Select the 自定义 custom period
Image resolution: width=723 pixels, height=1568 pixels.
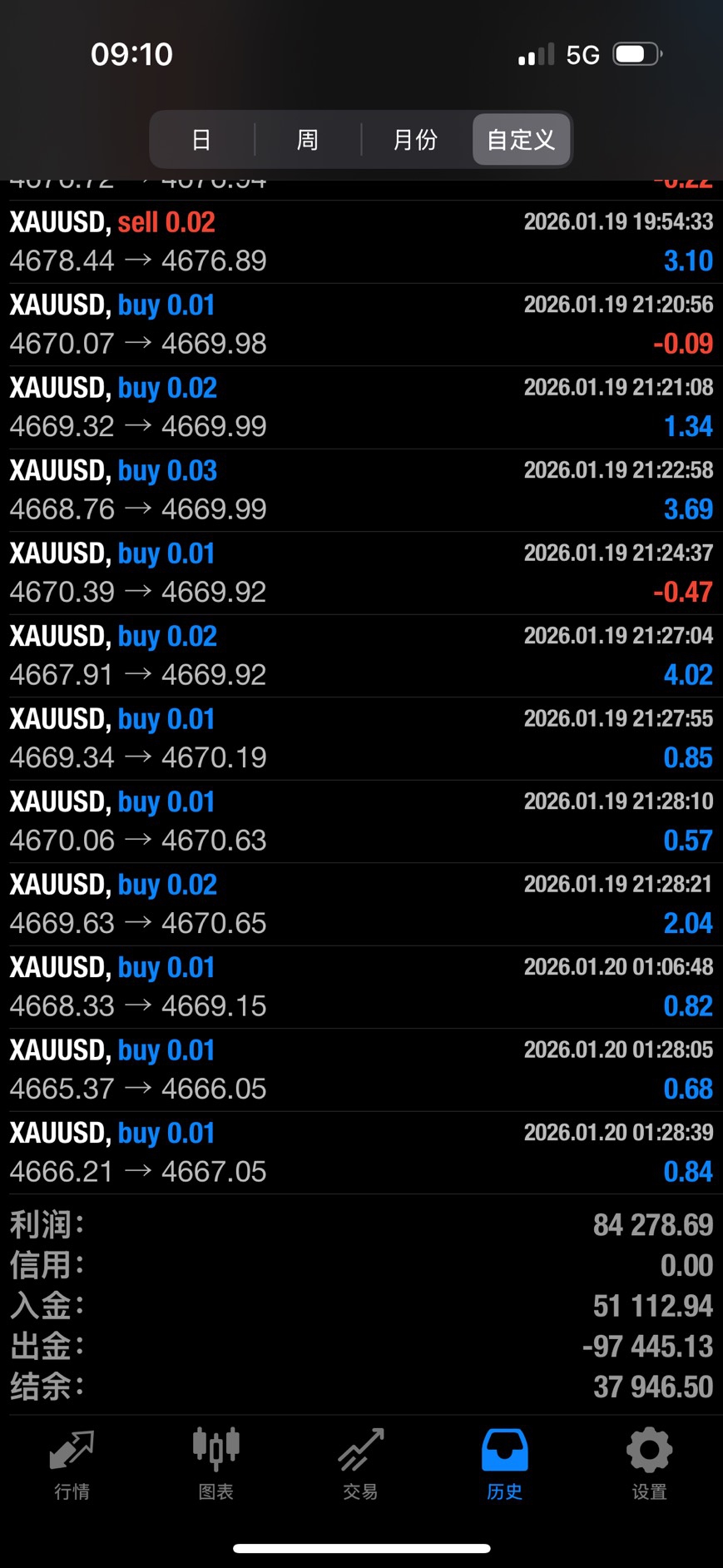pos(521,140)
